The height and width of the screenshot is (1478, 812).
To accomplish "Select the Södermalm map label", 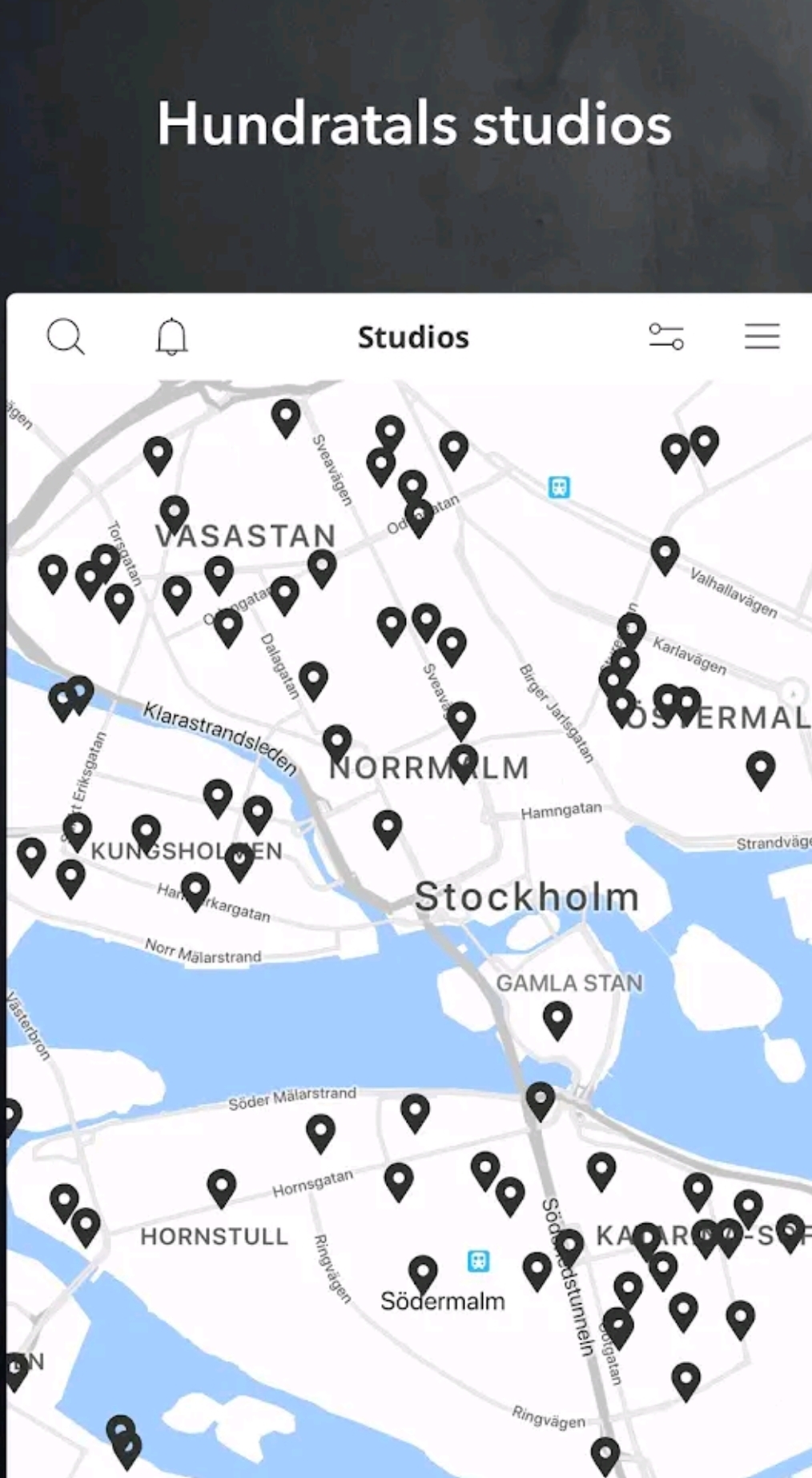I will tap(442, 1303).
